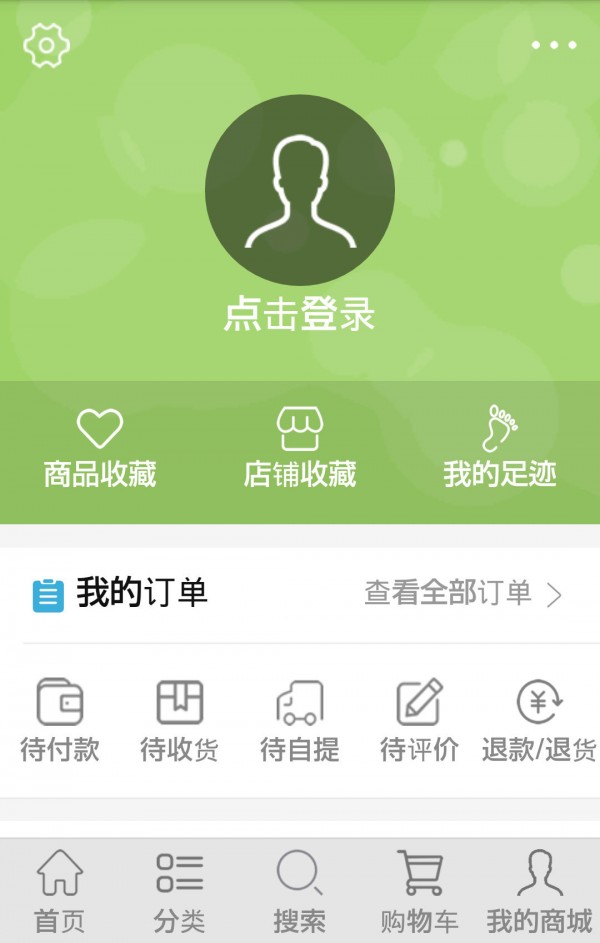The image size is (600, 943).
Task: Open 待付款 pending payment orders
Action: [60, 720]
